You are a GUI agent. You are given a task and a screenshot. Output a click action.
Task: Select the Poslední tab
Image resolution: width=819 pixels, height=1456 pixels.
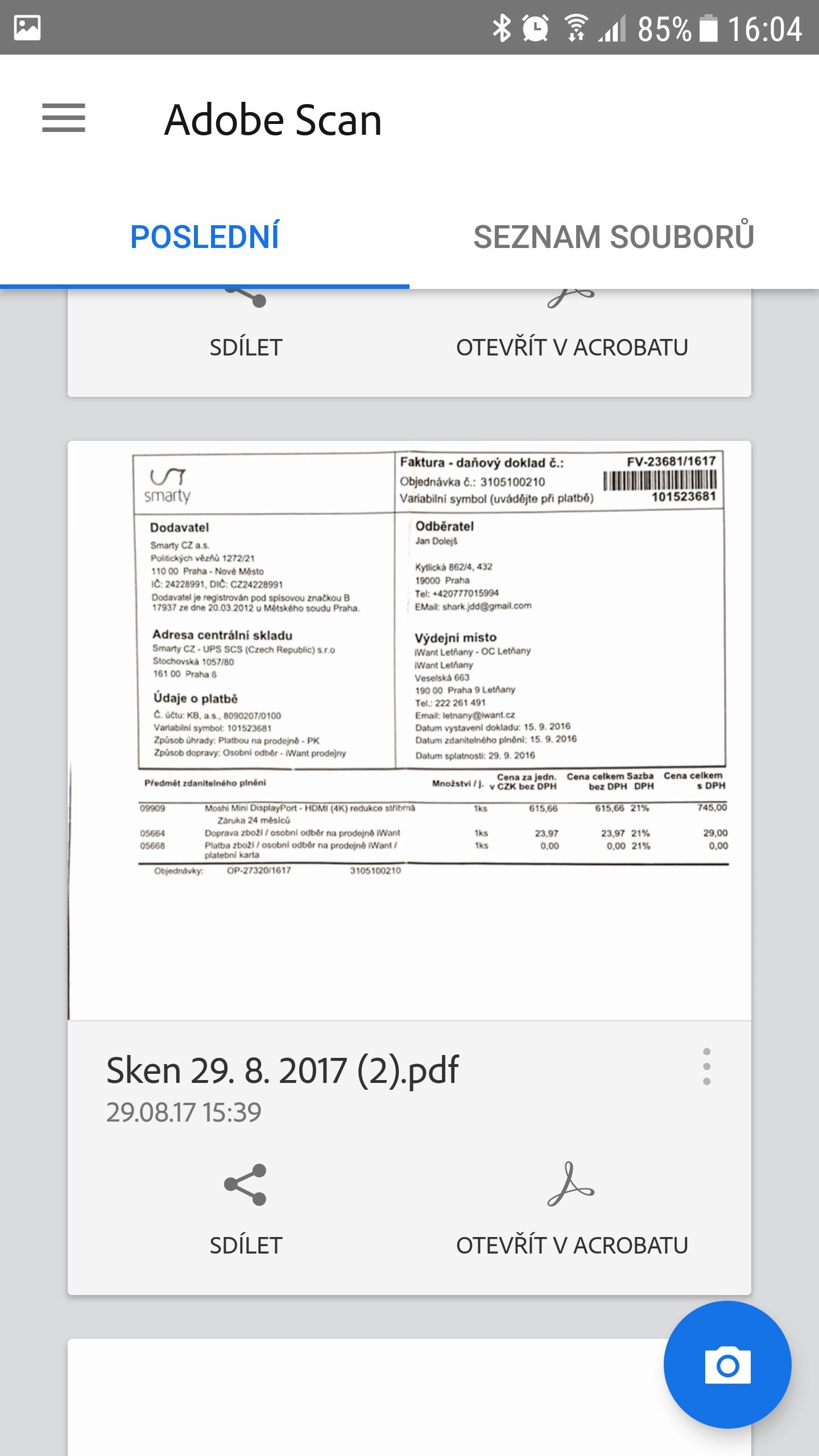(205, 236)
